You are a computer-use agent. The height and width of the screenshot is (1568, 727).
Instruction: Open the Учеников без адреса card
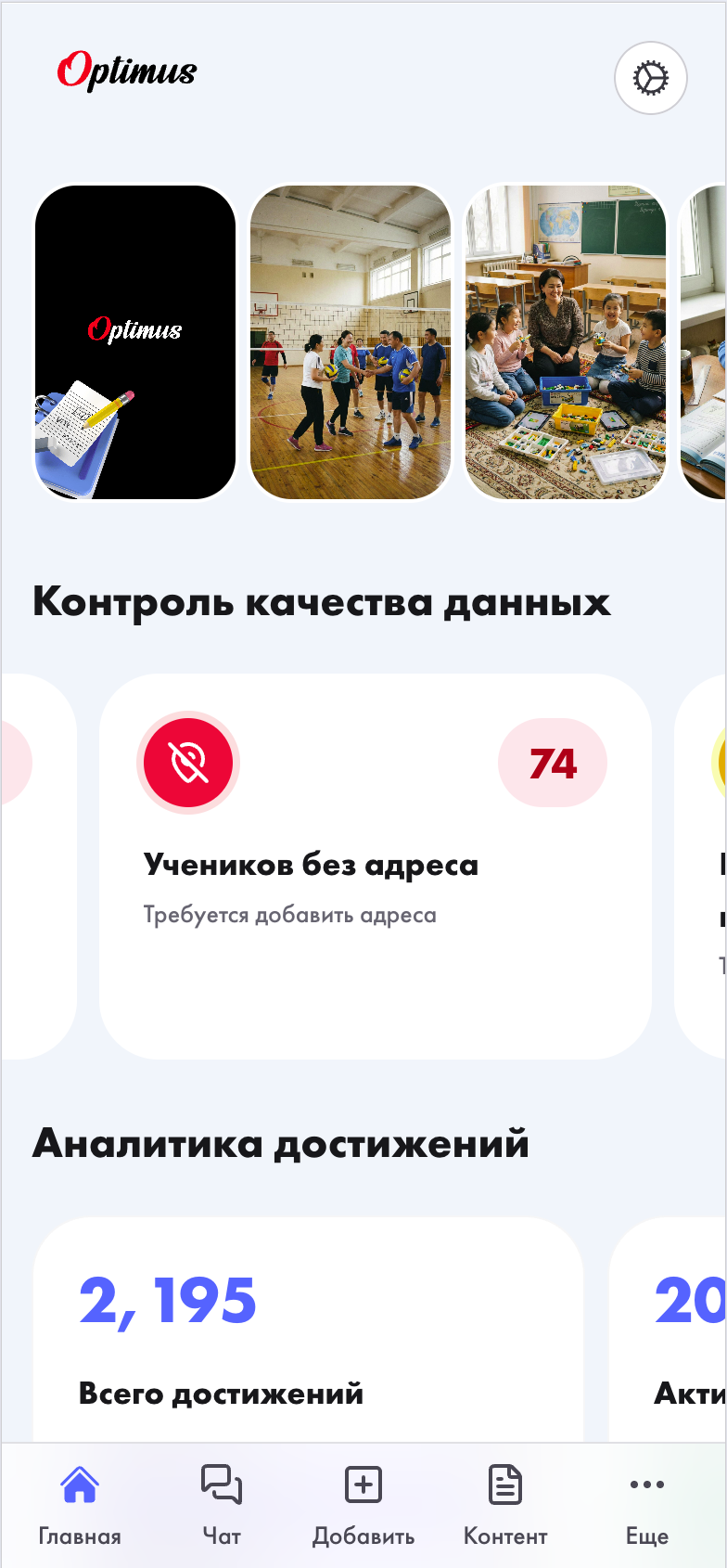(x=375, y=866)
